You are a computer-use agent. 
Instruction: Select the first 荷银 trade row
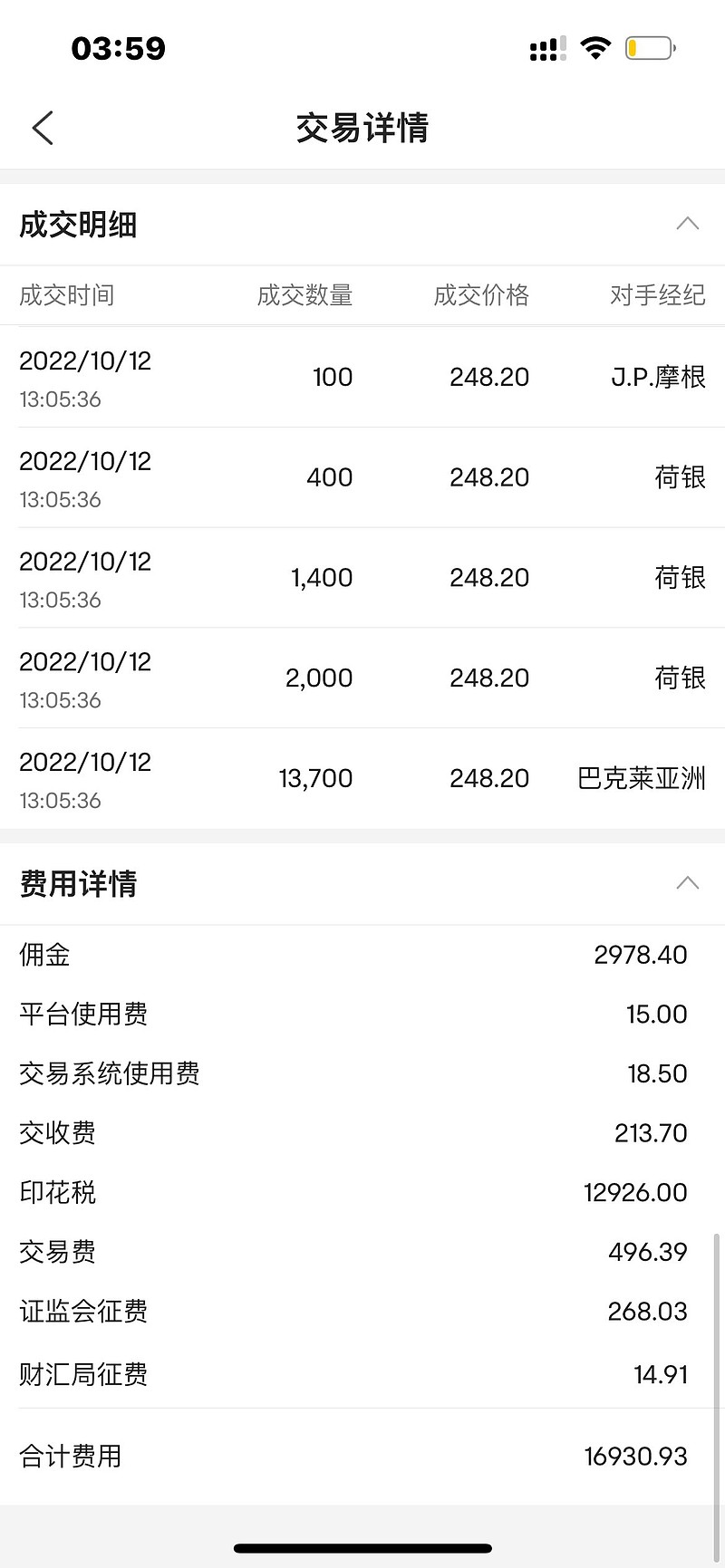click(x=362, y=477)
